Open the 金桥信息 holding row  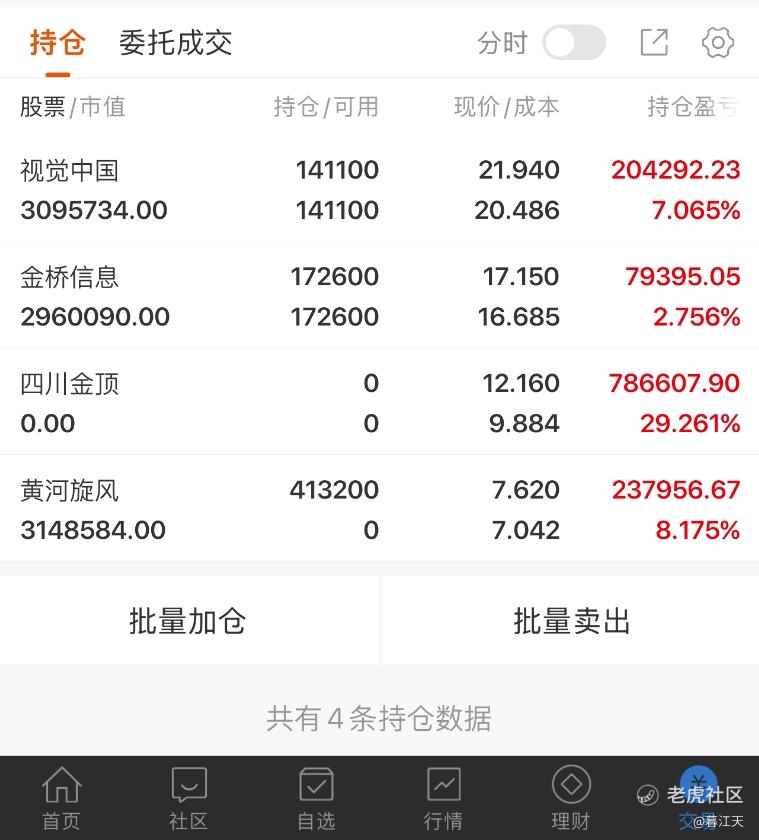click(x=379, y=296)
